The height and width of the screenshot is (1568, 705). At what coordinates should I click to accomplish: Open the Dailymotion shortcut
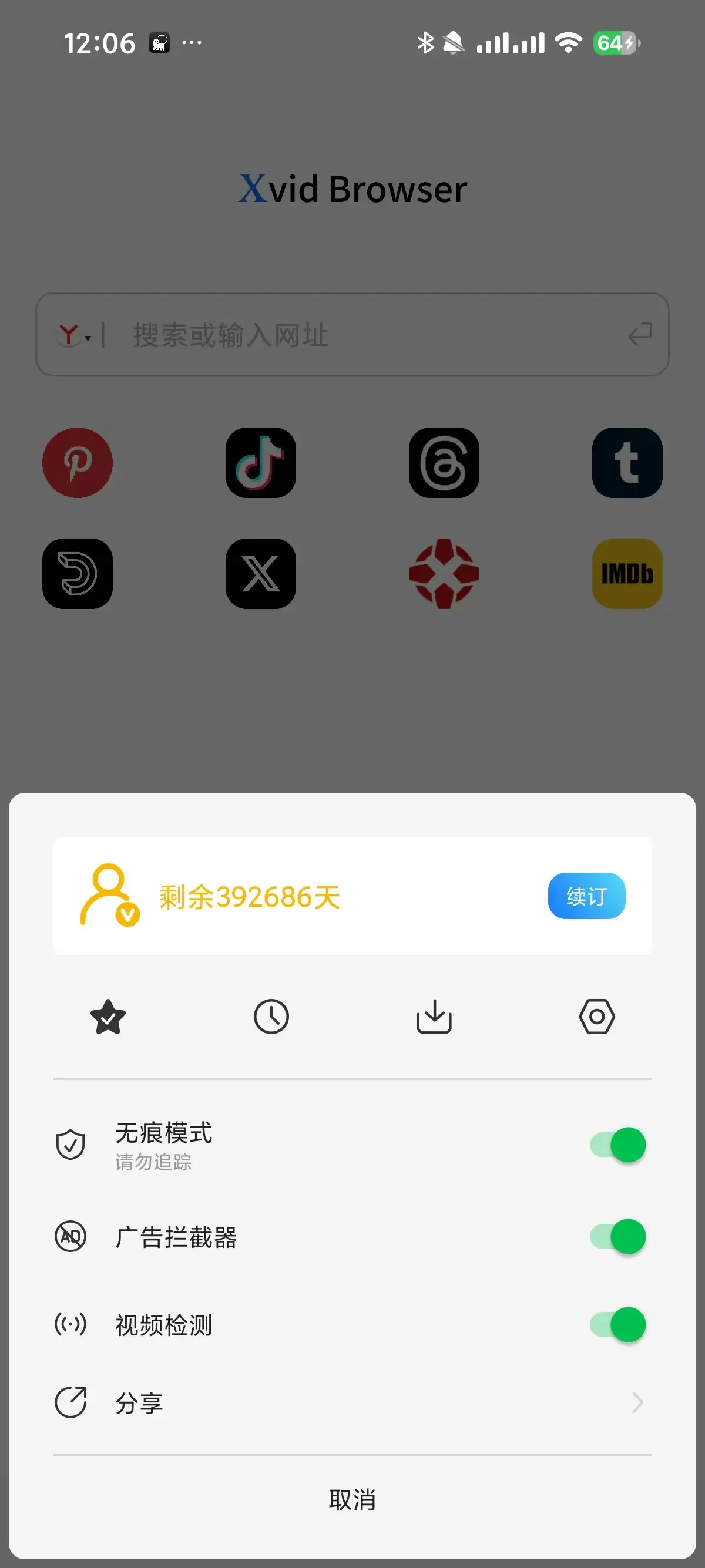[x=78, y=573]
